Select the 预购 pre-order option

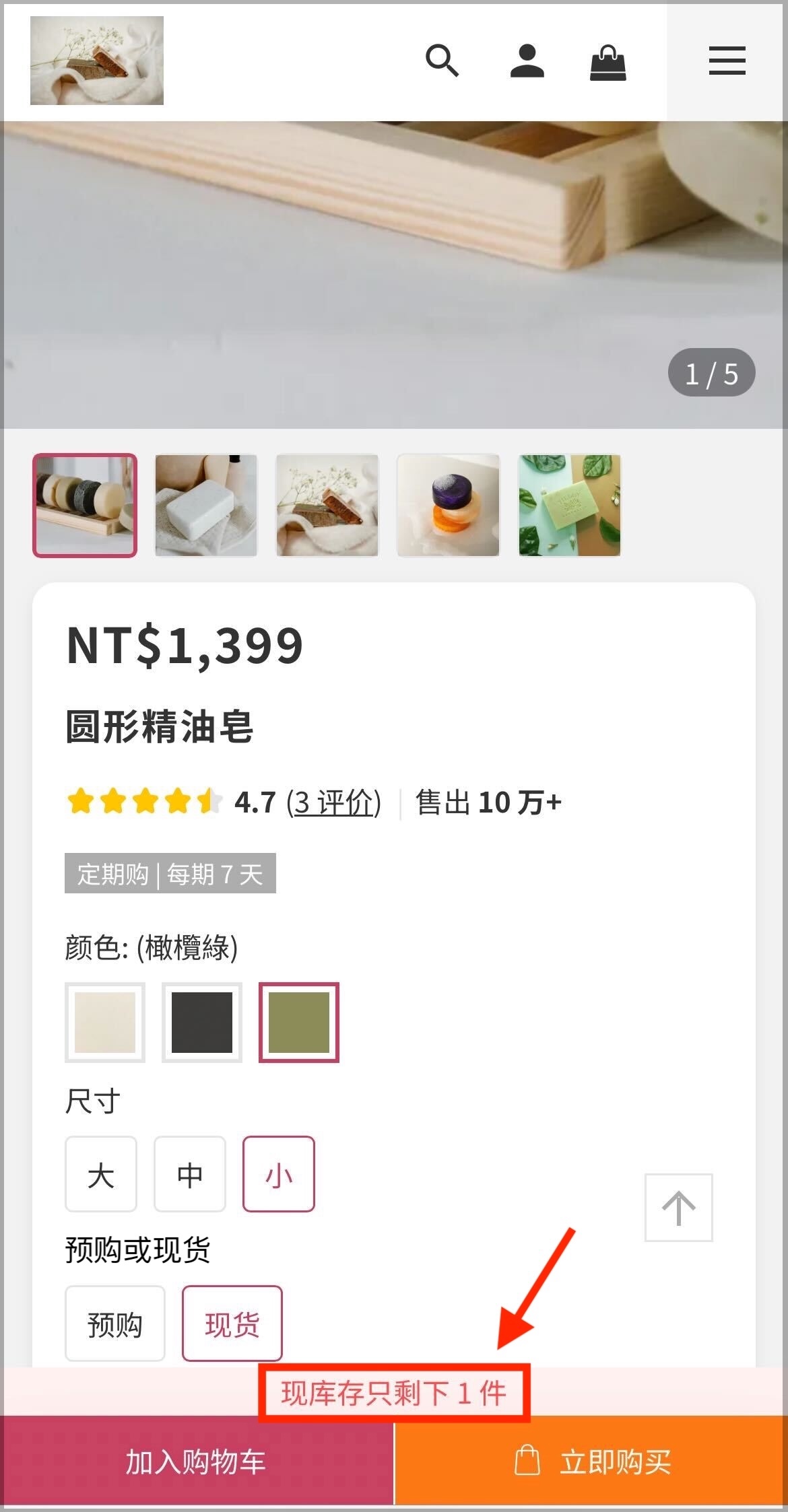(115, 1324)
